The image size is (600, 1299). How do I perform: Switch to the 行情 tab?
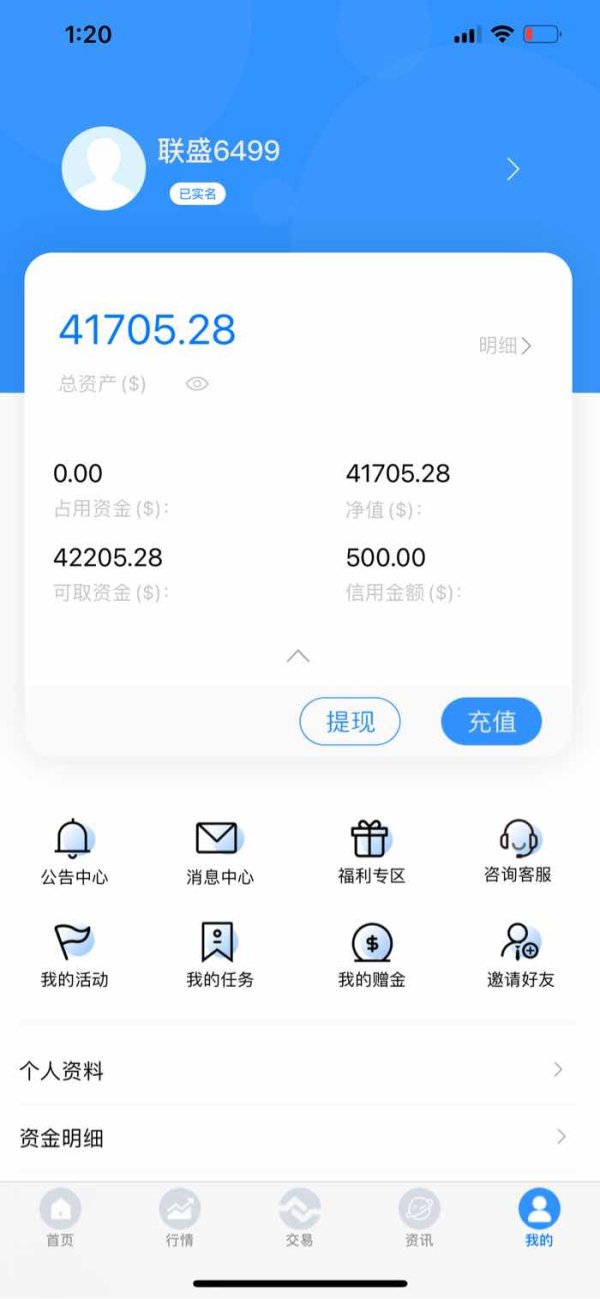pos(180,1218)
